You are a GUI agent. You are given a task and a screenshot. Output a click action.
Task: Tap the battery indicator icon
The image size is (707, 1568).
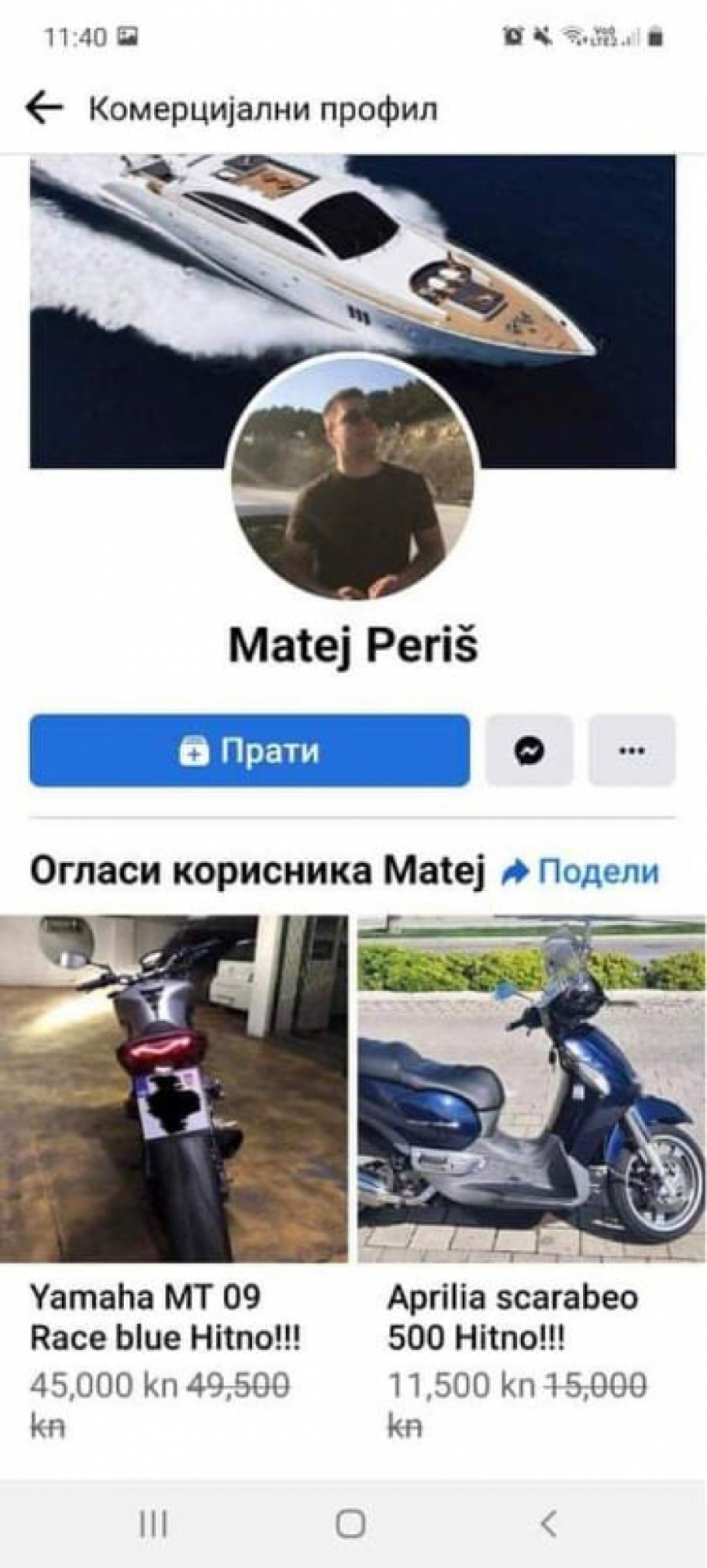657,35
